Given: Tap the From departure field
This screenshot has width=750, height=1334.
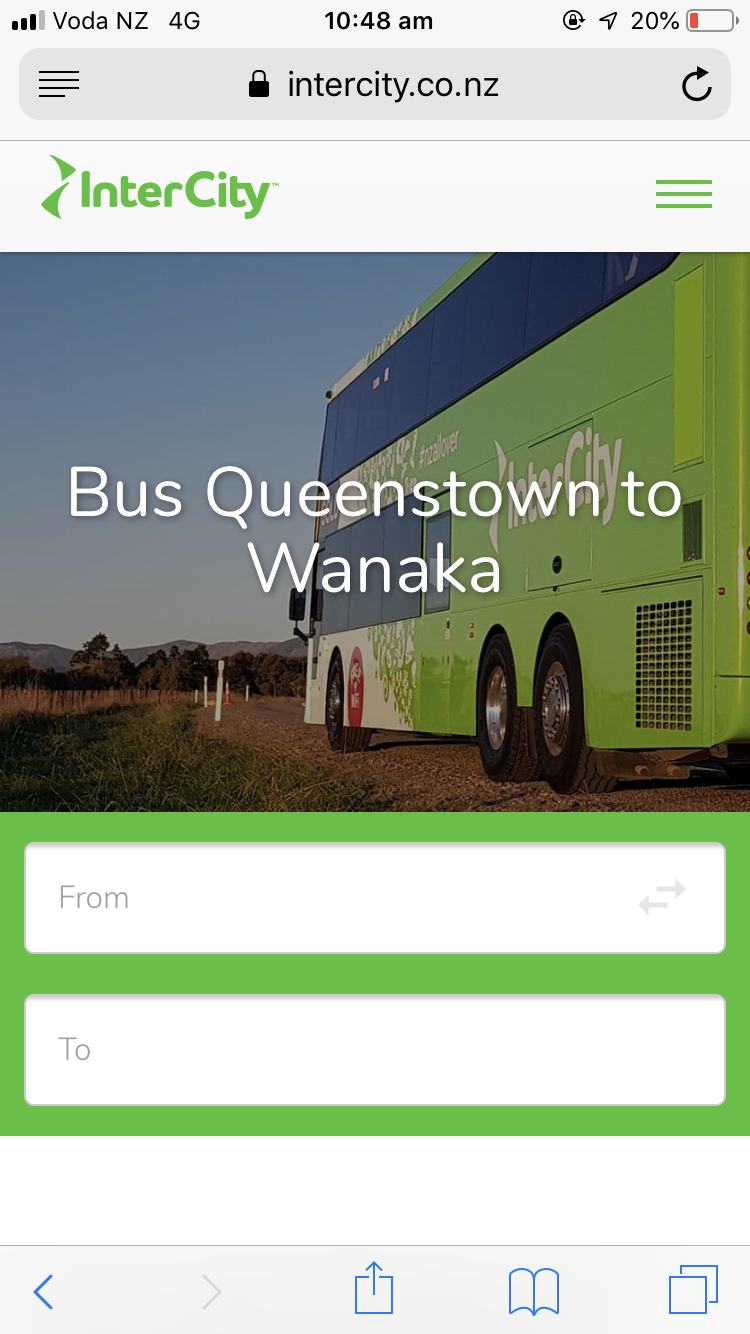Looking at the screenshot, I should pos(375,897).
